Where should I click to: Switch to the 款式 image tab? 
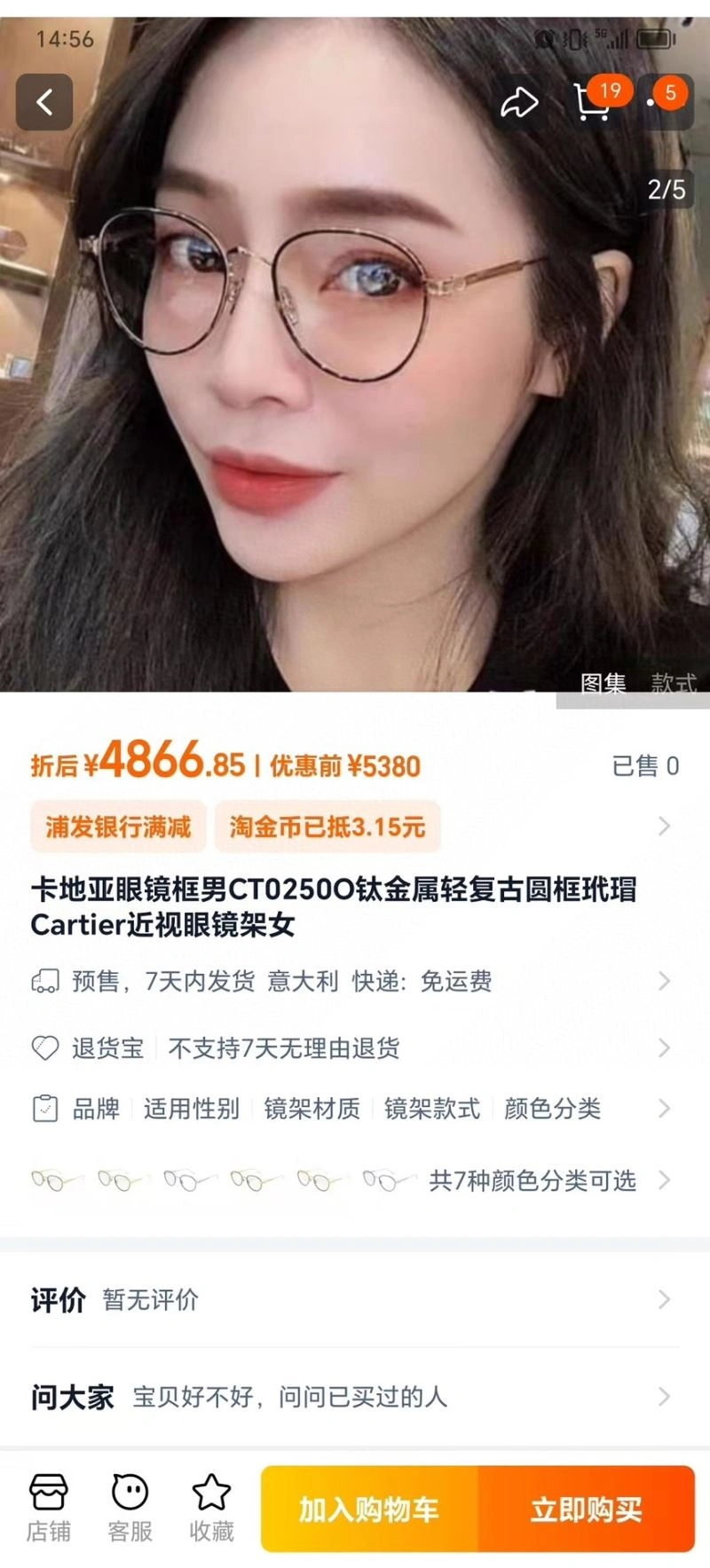674,683
